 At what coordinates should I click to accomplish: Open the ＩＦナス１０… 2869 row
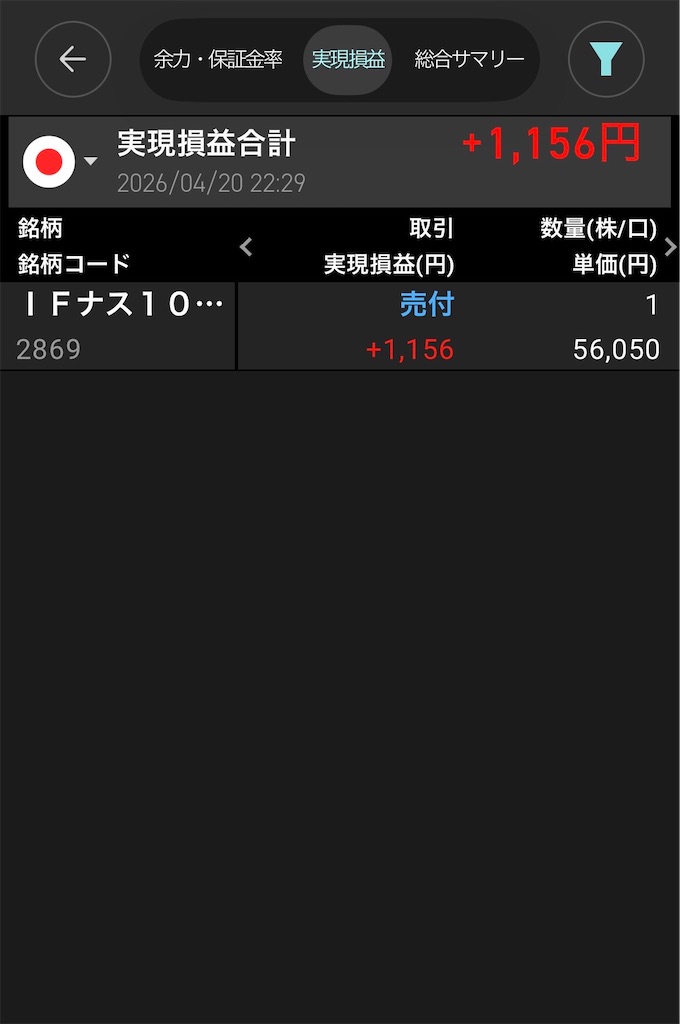[340, 326]
